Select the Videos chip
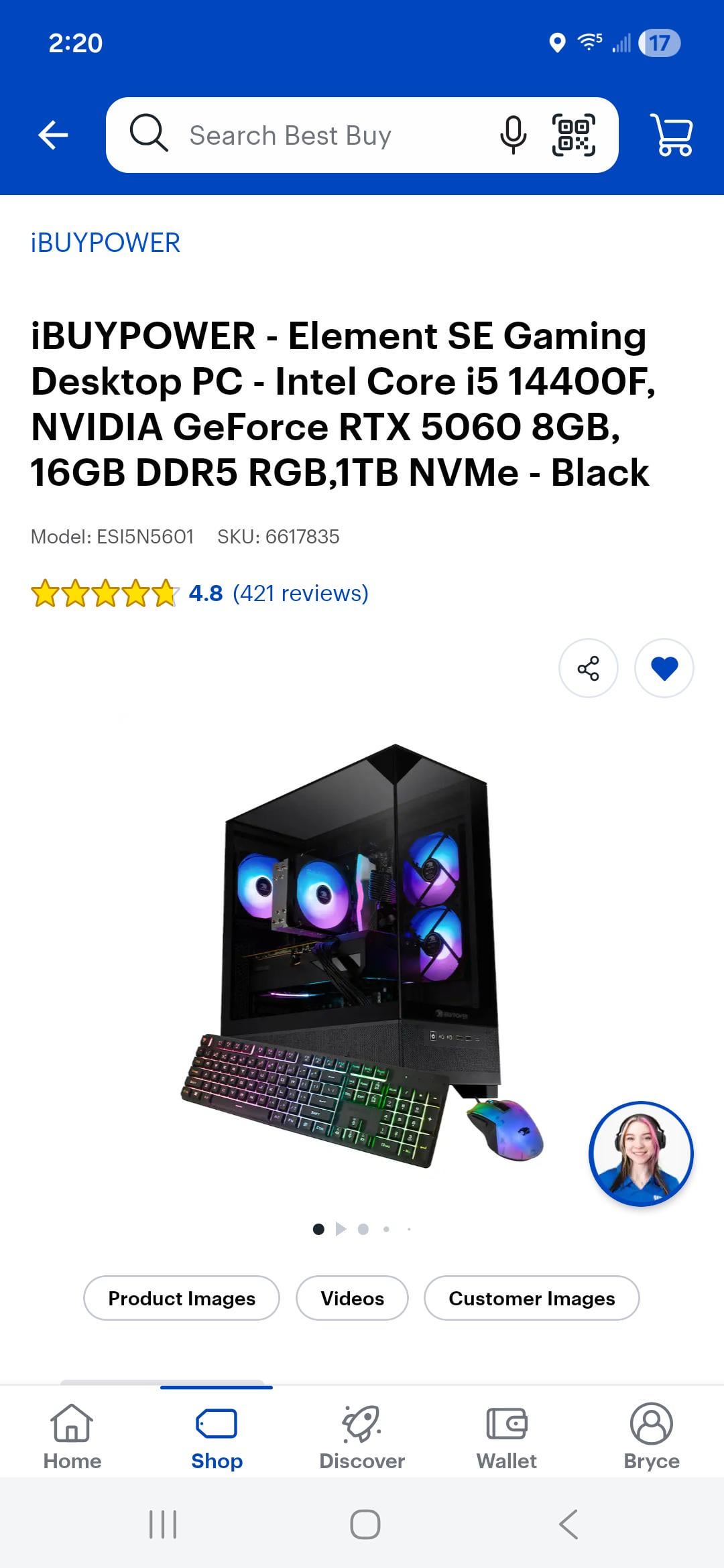This screenshot has height=1568, width=724. 352,1298
